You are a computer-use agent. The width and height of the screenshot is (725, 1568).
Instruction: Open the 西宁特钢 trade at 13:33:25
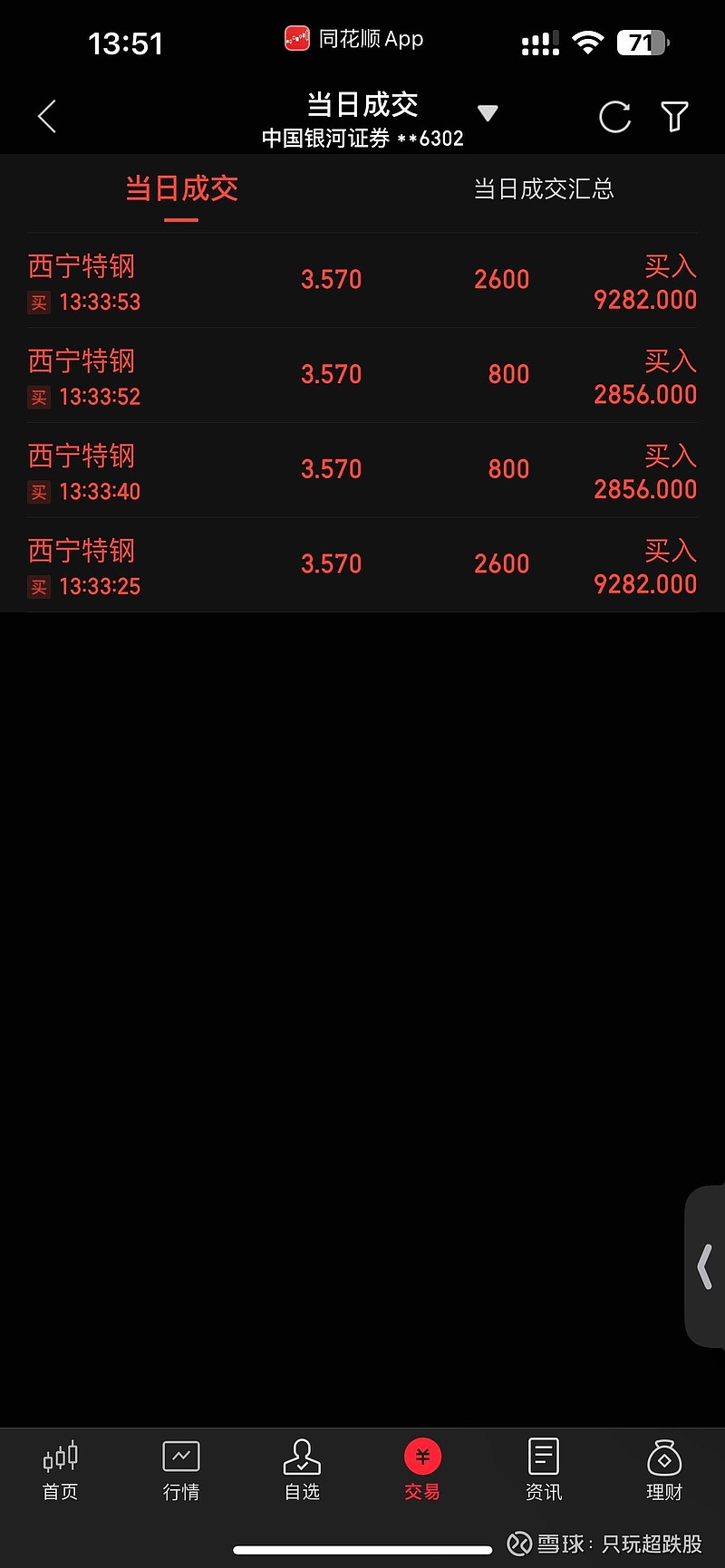[362, 565]
